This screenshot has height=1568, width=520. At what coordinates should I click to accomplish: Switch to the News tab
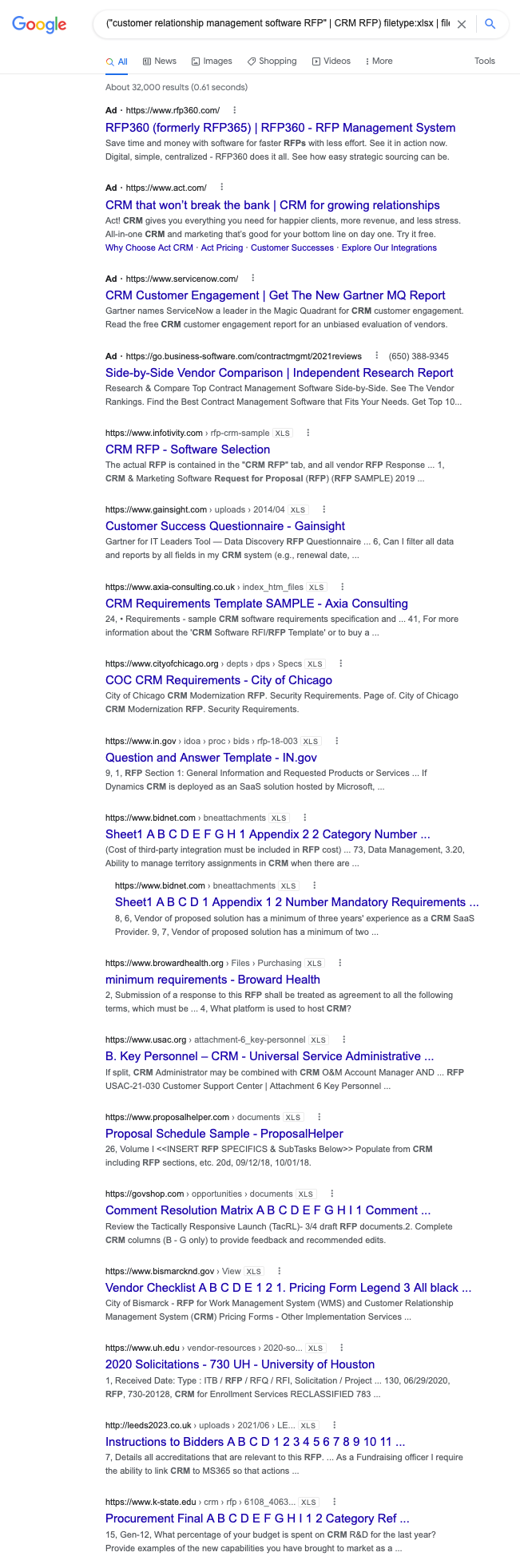160,61
